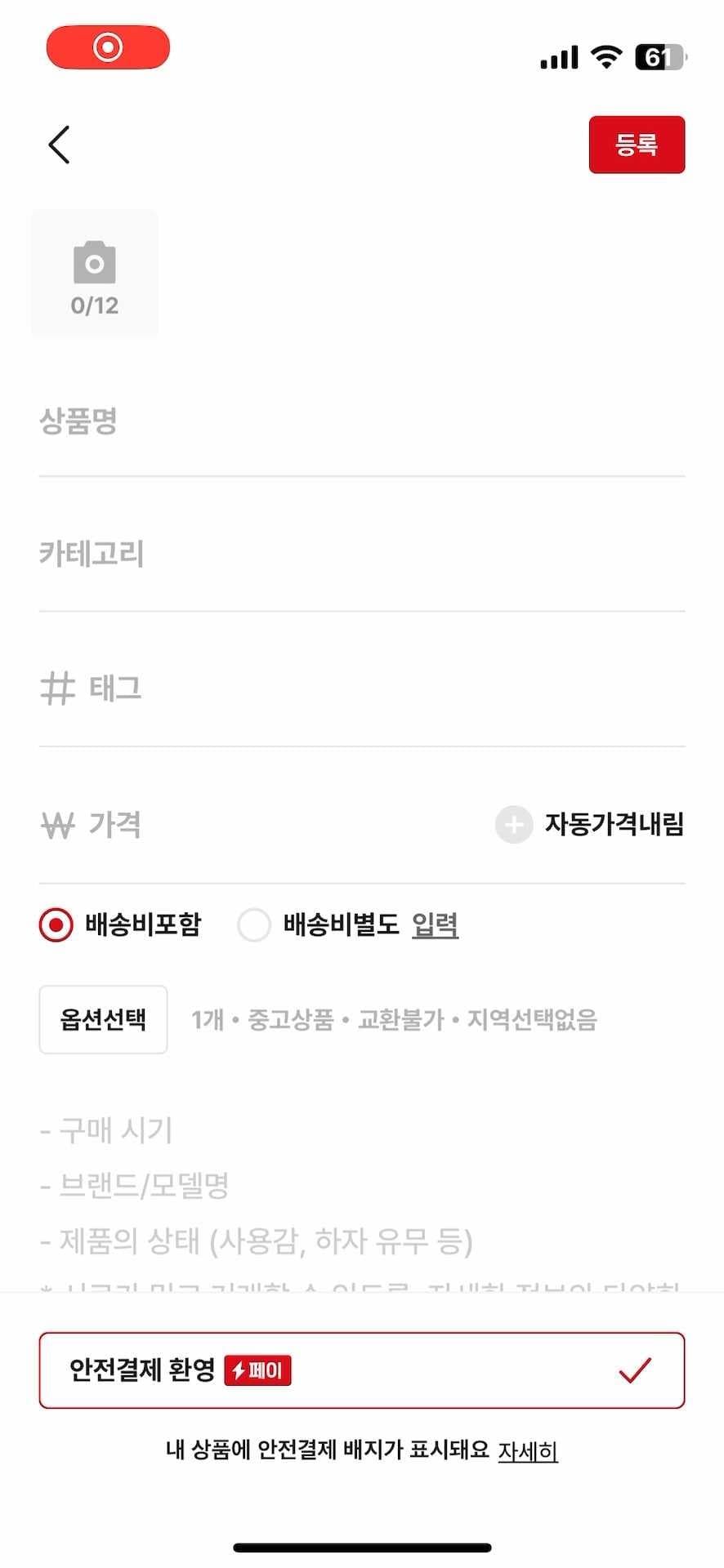Tap the 등록 registration button
724x1568 pixels.
coord(637,145)
